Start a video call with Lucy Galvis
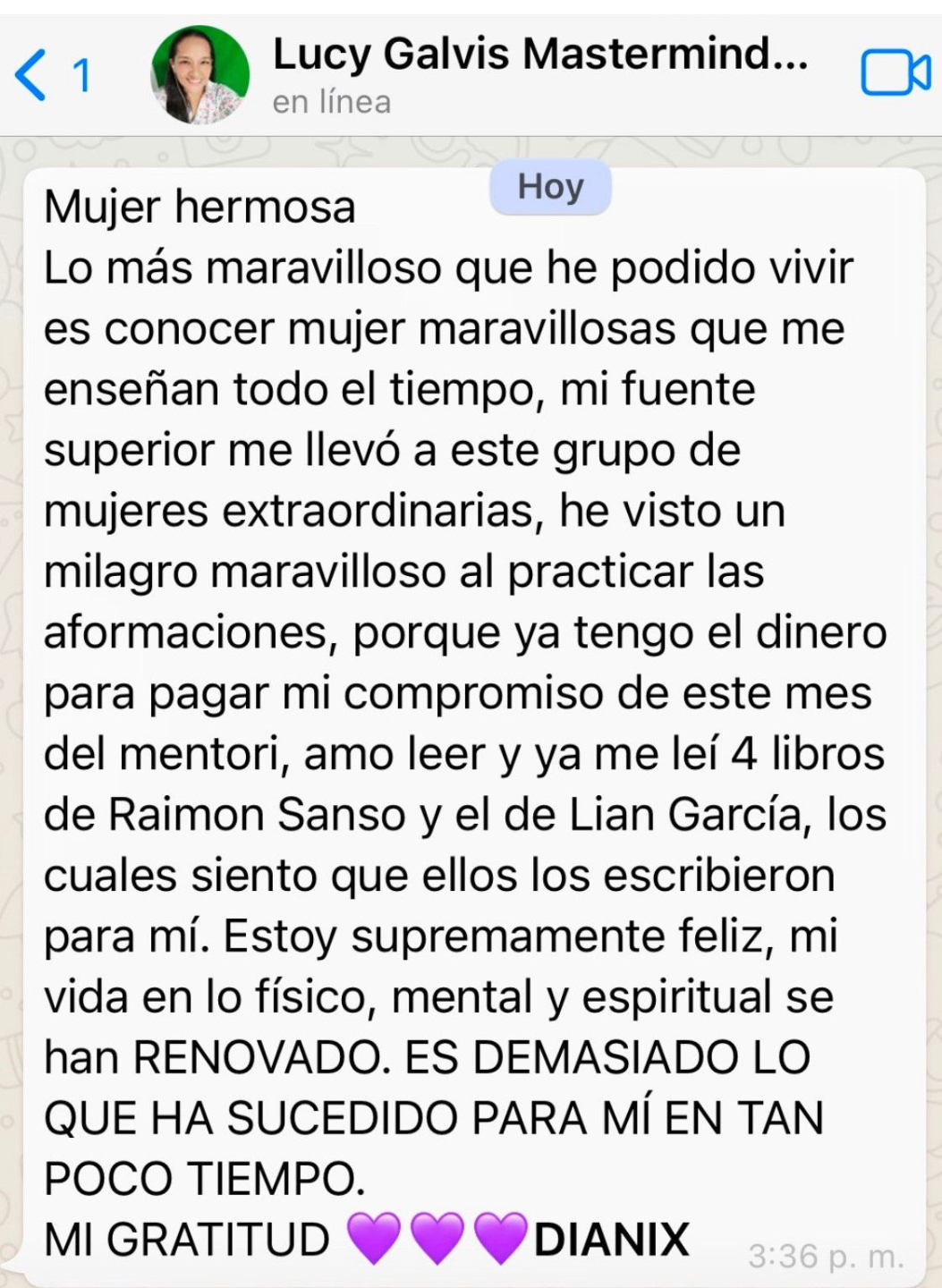The height and width of the screenshot is (1288, 942). coord(895,73)
